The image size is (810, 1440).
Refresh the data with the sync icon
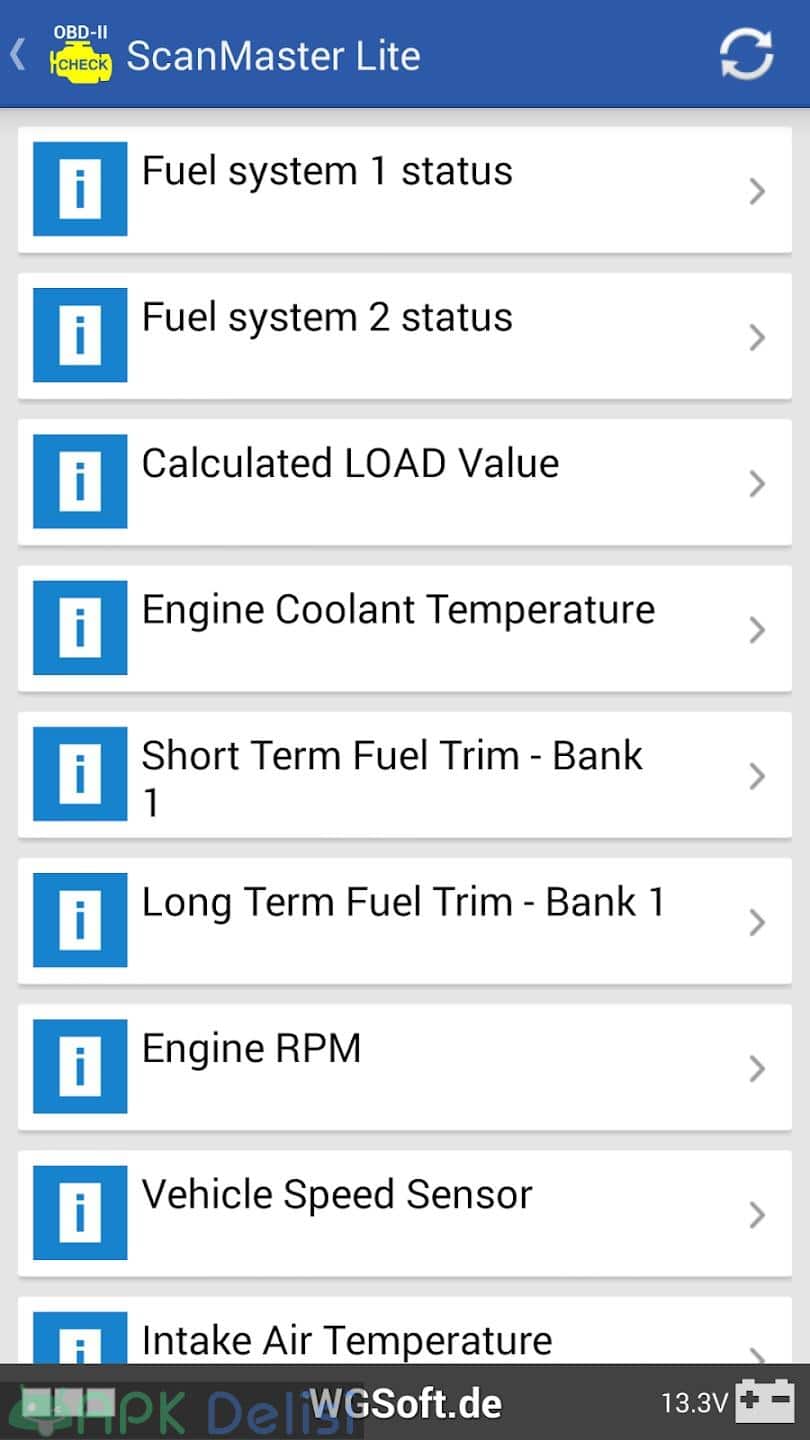click(x=746, y=54)
